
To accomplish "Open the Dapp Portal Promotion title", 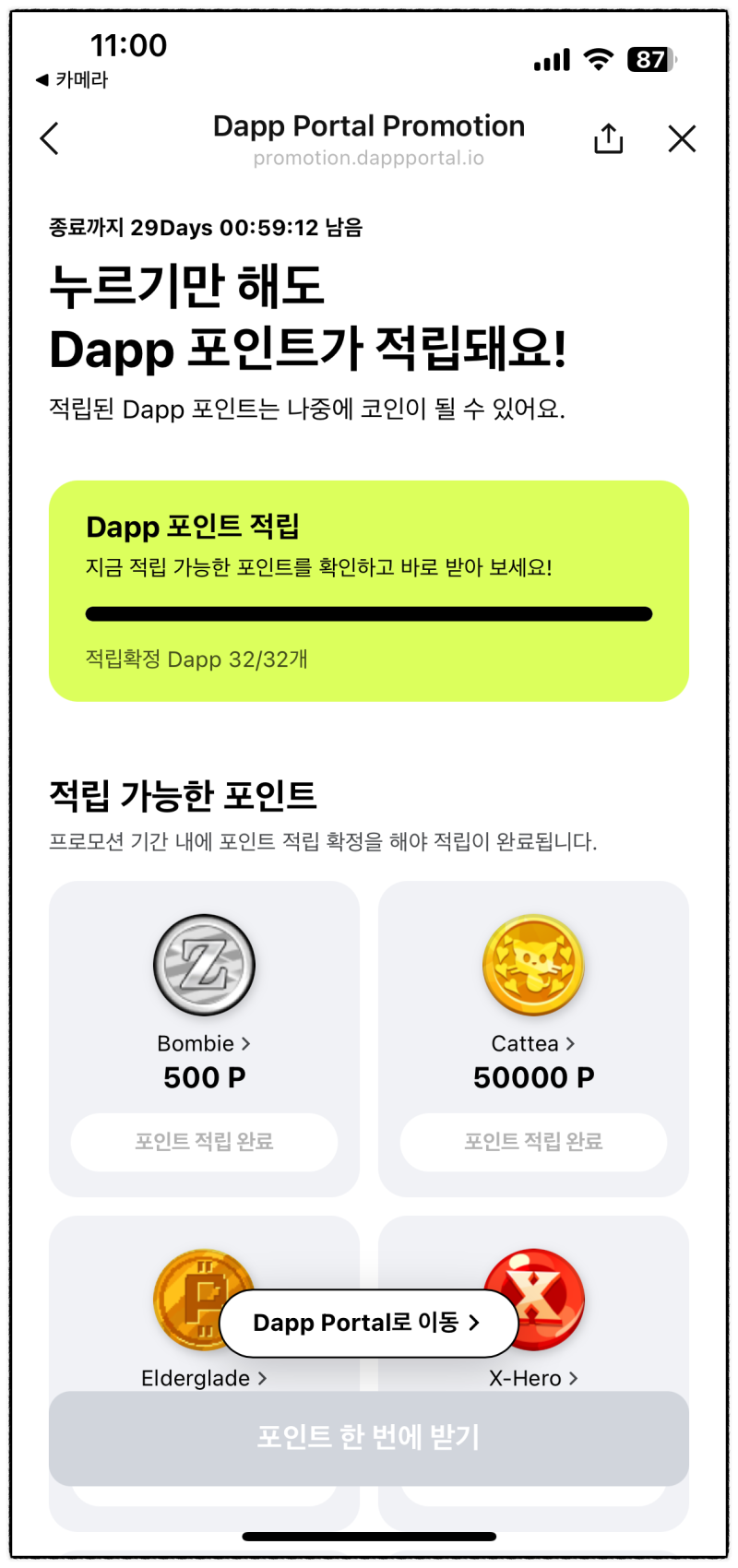I will click(368, 126).
